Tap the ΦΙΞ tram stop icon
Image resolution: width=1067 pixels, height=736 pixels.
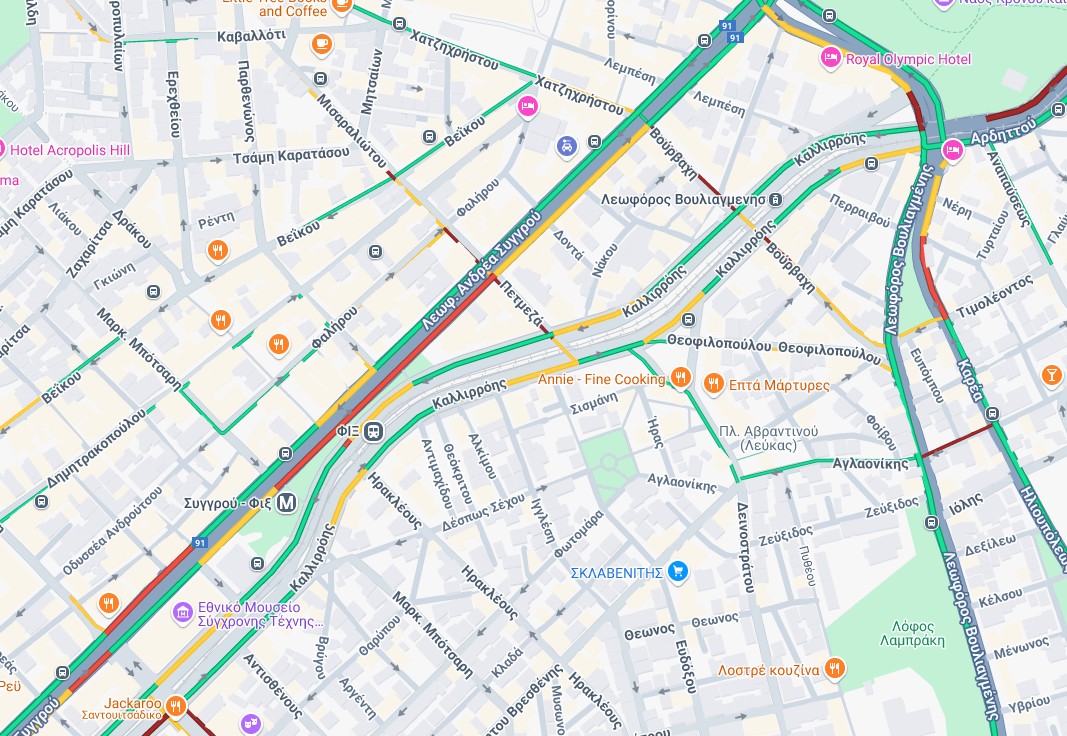[x=373, y=432]
